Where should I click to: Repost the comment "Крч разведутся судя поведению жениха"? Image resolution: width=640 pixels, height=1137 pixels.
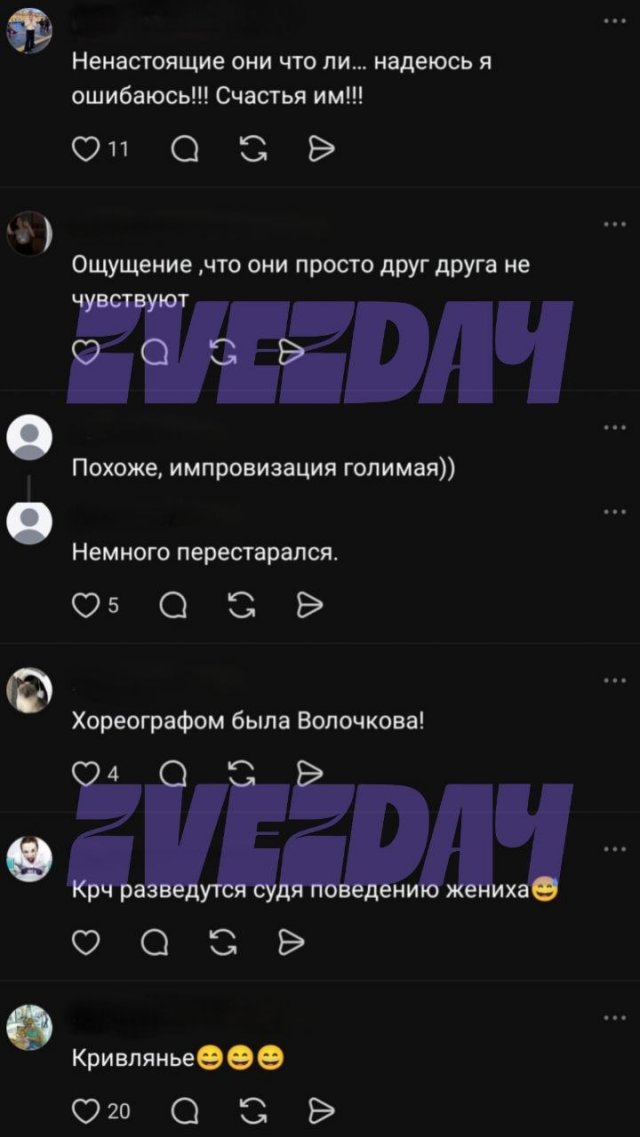[221, 943]
